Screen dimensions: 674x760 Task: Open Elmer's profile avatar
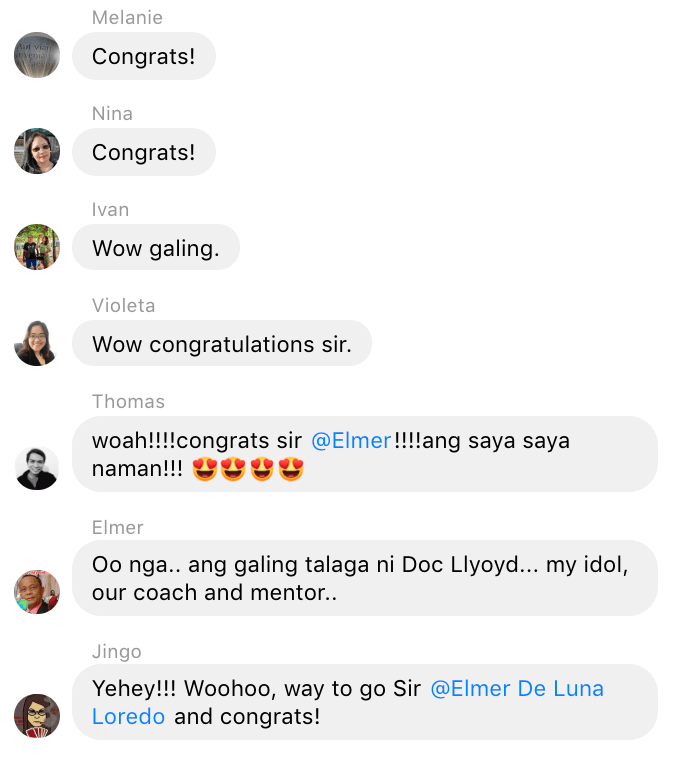pos(37,591)
